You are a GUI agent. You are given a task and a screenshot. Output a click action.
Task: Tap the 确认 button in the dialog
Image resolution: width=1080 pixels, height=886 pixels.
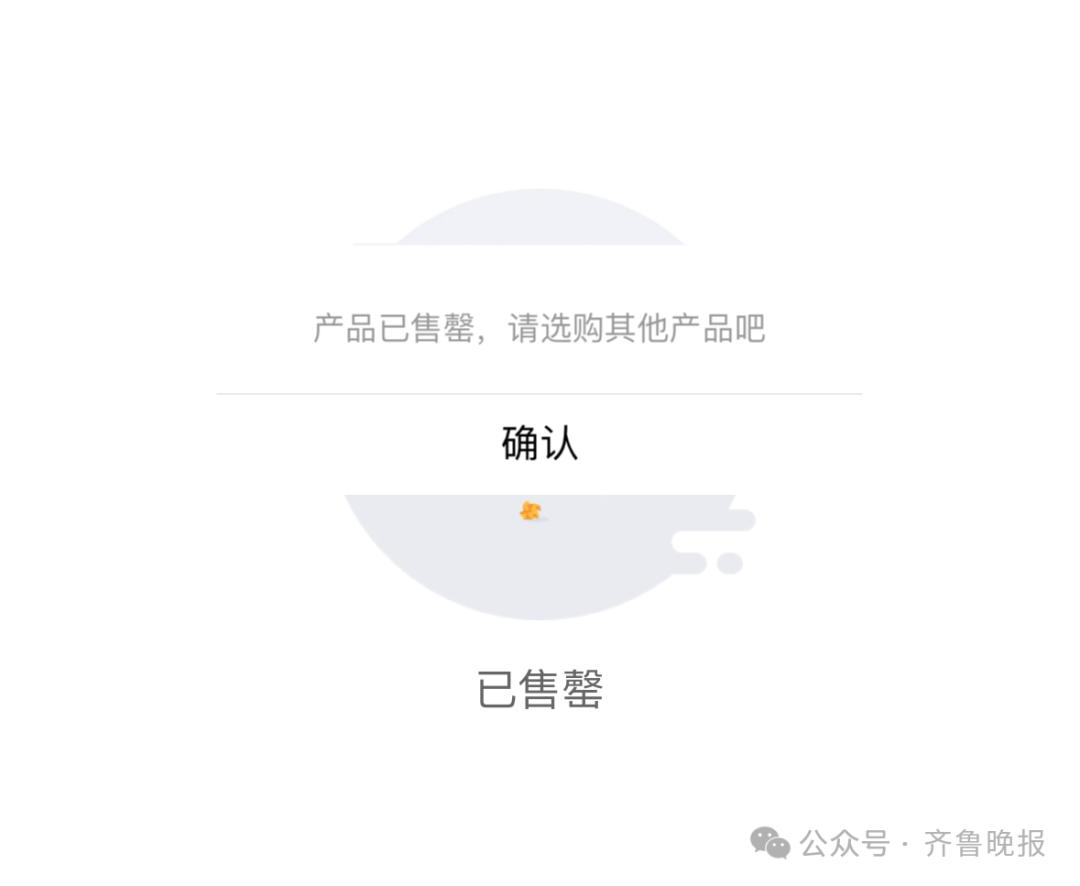point(539,444)
